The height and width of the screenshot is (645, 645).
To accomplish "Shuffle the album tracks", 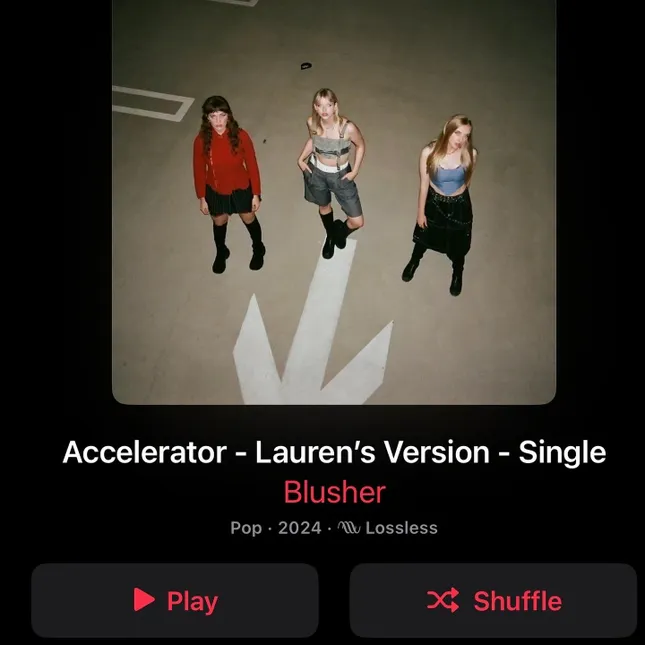I will [x=493, y=600].
